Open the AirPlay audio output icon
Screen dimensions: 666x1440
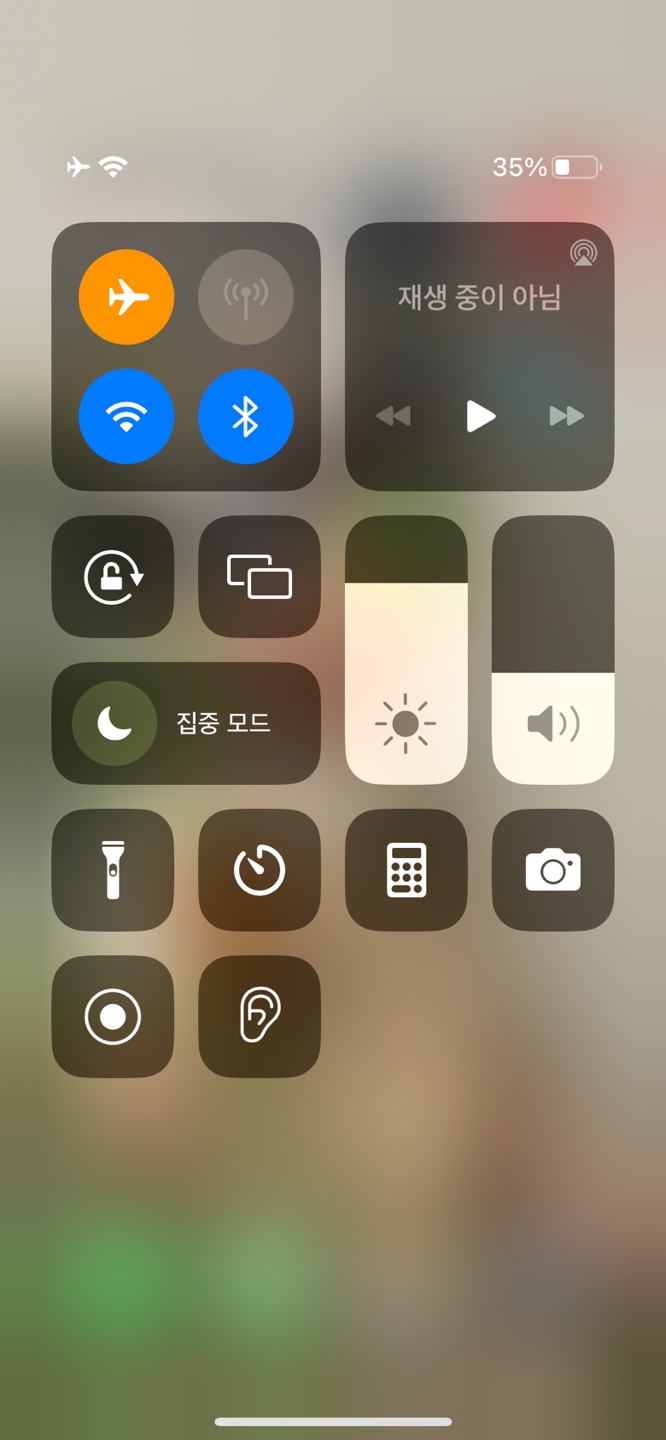point(584,252)
